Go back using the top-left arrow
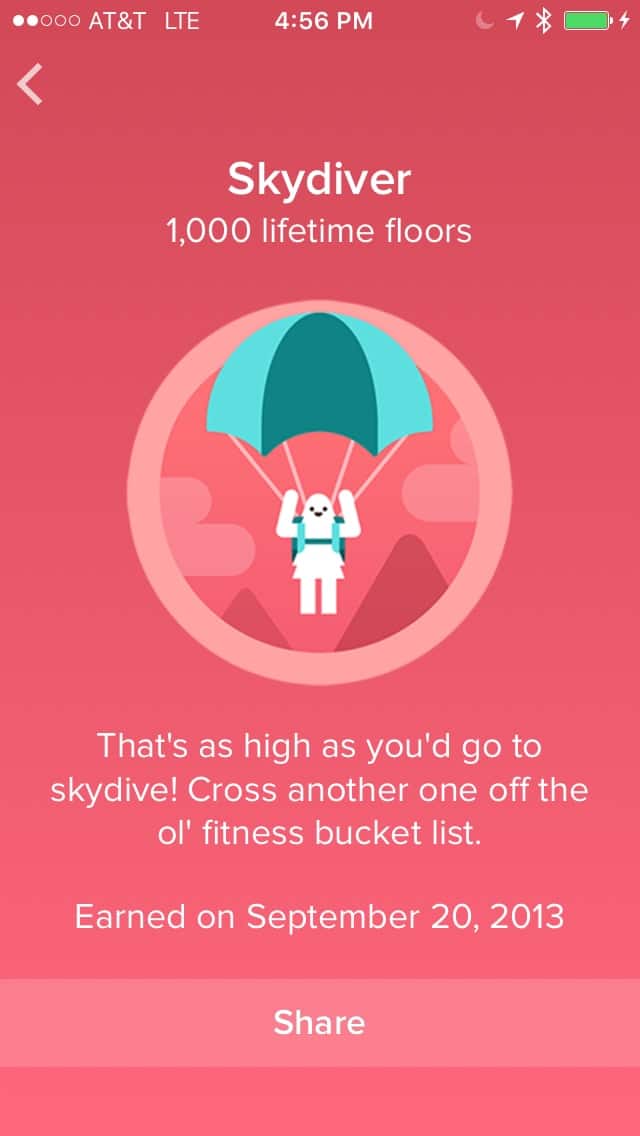640x1136 pixels. coord(30,84)
